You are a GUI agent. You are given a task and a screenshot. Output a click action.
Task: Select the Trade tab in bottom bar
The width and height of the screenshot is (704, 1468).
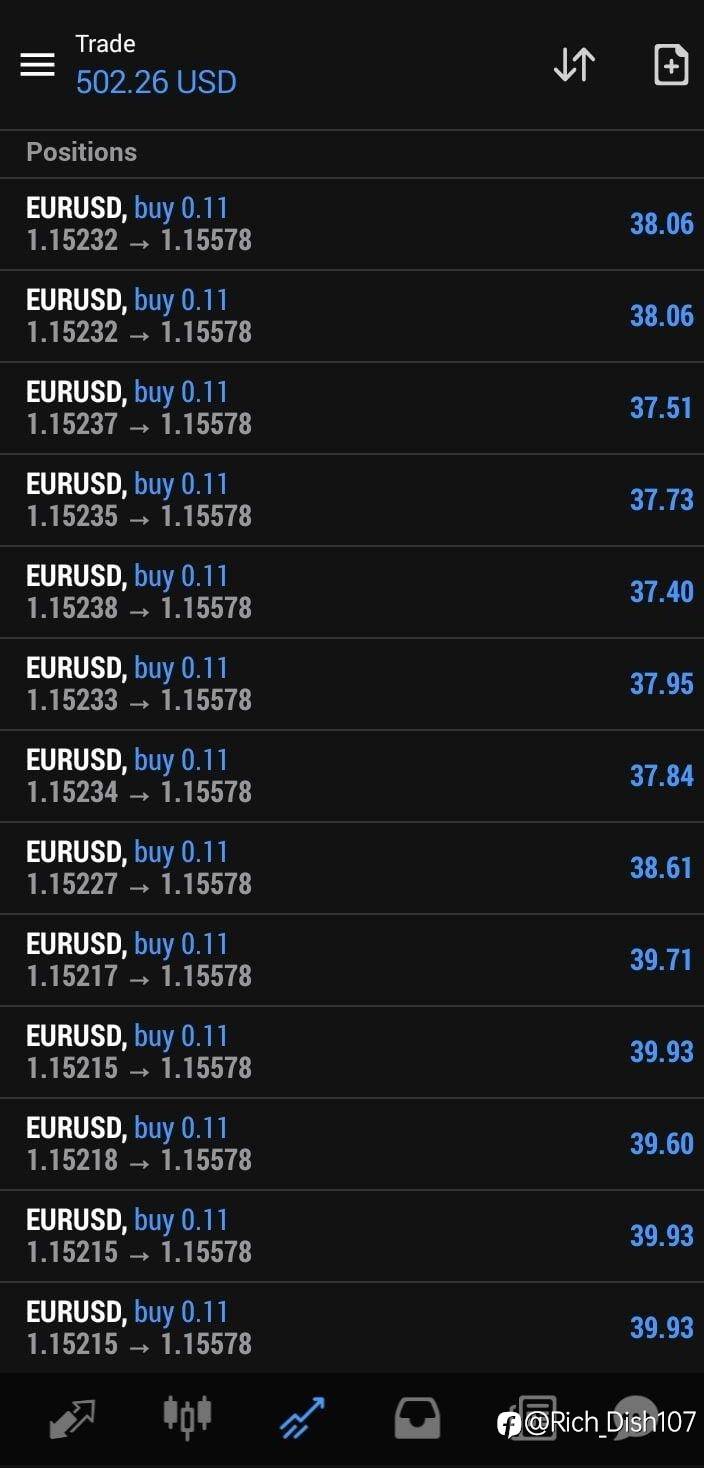tap(302, 1418)
